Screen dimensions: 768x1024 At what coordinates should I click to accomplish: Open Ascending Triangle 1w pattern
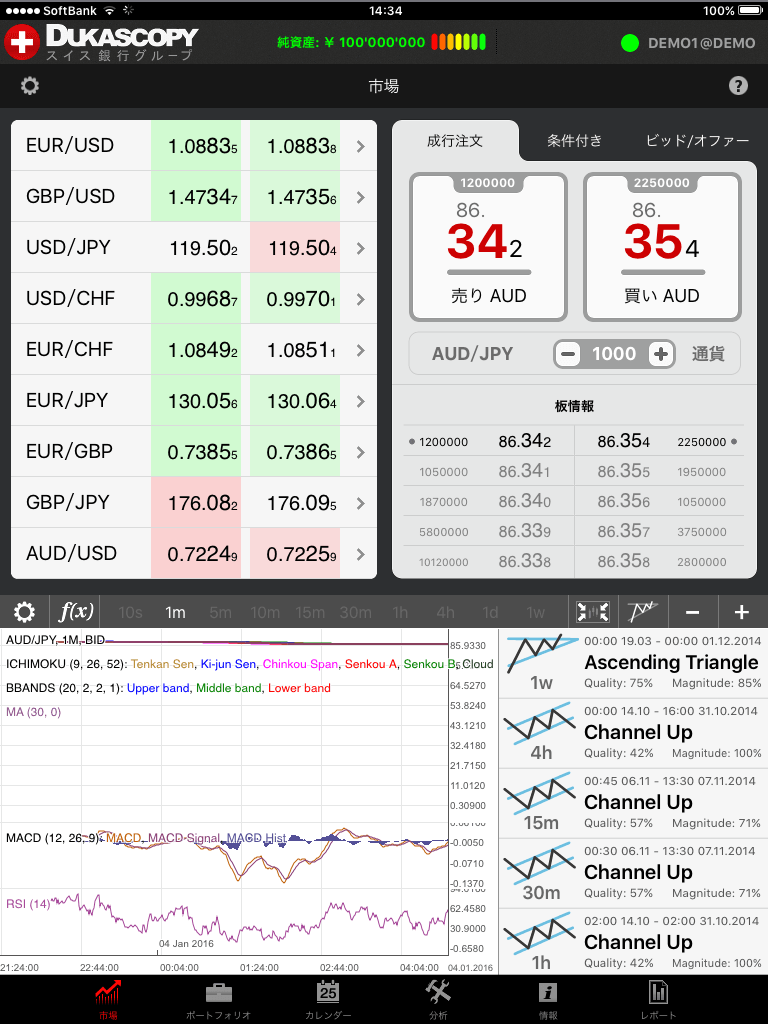tap(633, 663)
